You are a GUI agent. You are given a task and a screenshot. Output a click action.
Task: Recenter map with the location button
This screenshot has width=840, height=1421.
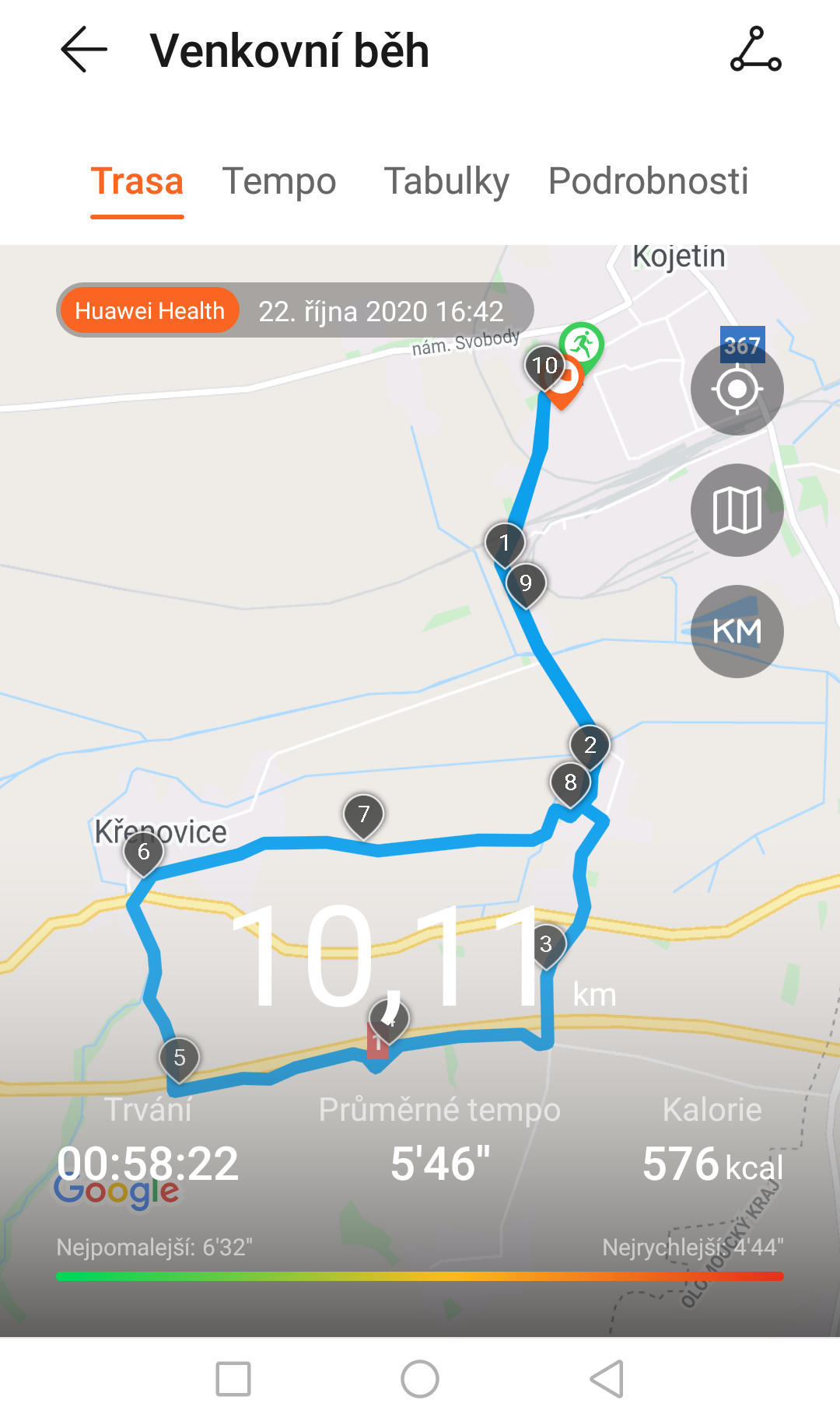pos(737,389)
